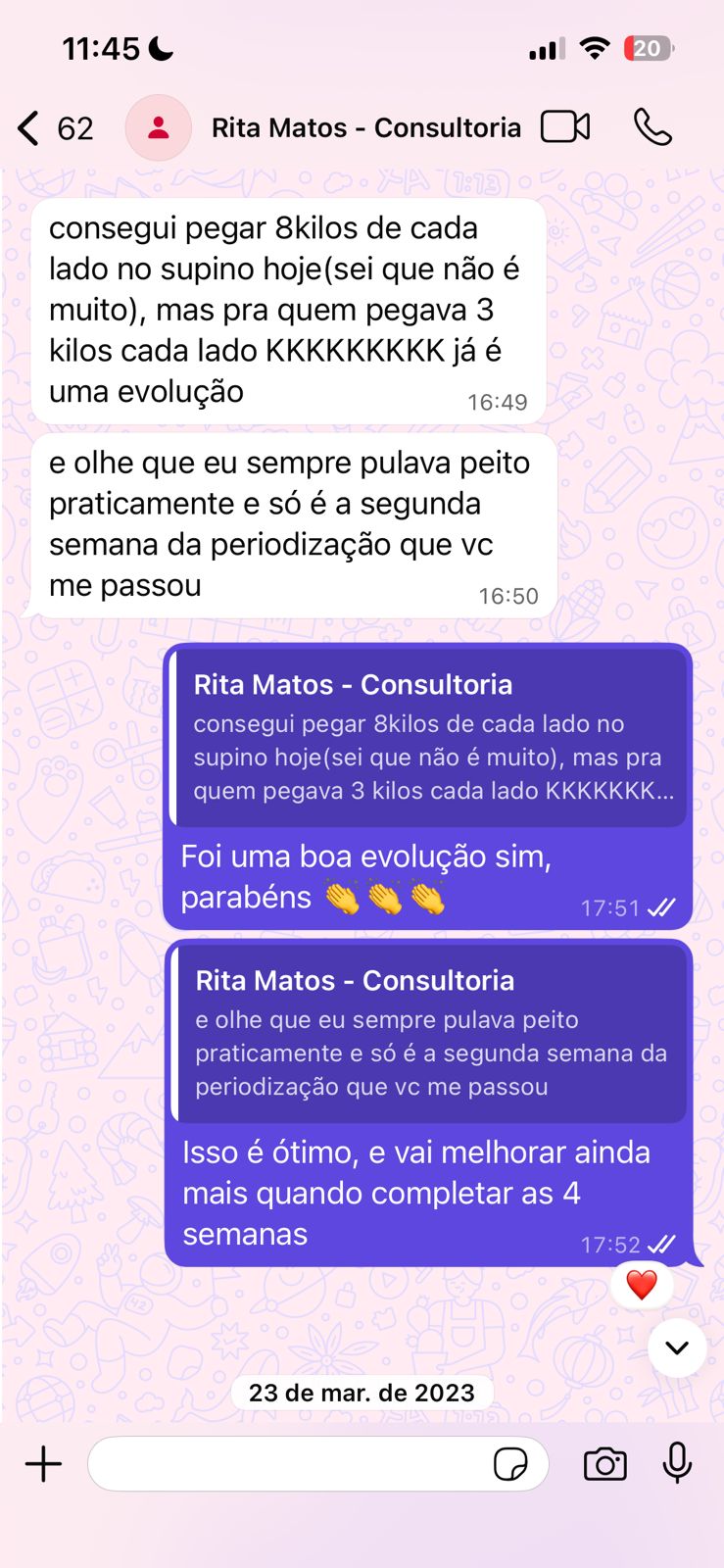Start a voice call with Rita Matos

pyautogui.click(x=652, y=126)
